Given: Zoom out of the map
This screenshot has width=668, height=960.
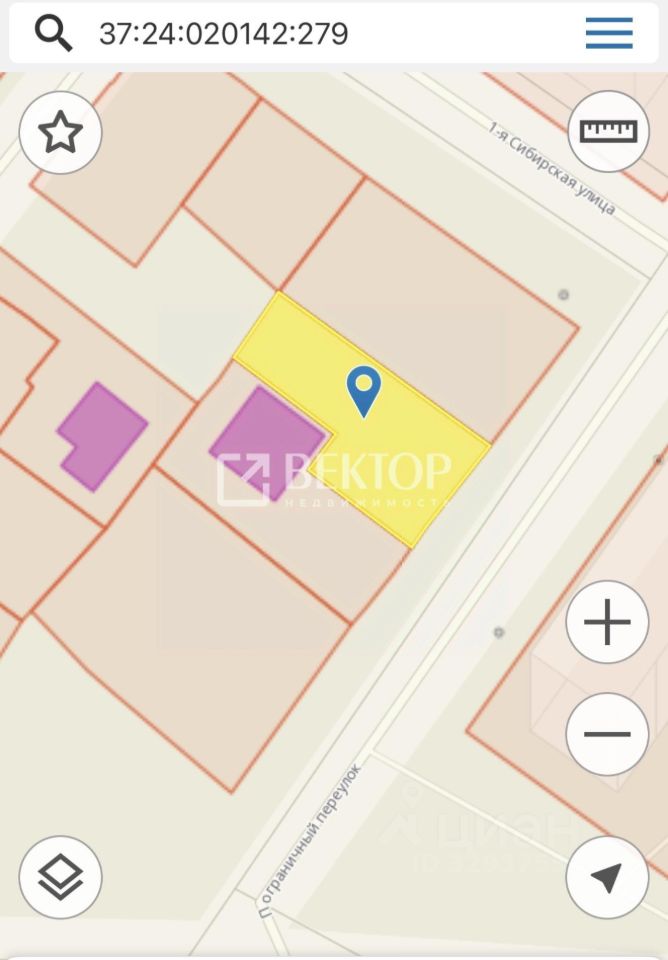Looking at the screenshot, I should [x=607, y=734].
